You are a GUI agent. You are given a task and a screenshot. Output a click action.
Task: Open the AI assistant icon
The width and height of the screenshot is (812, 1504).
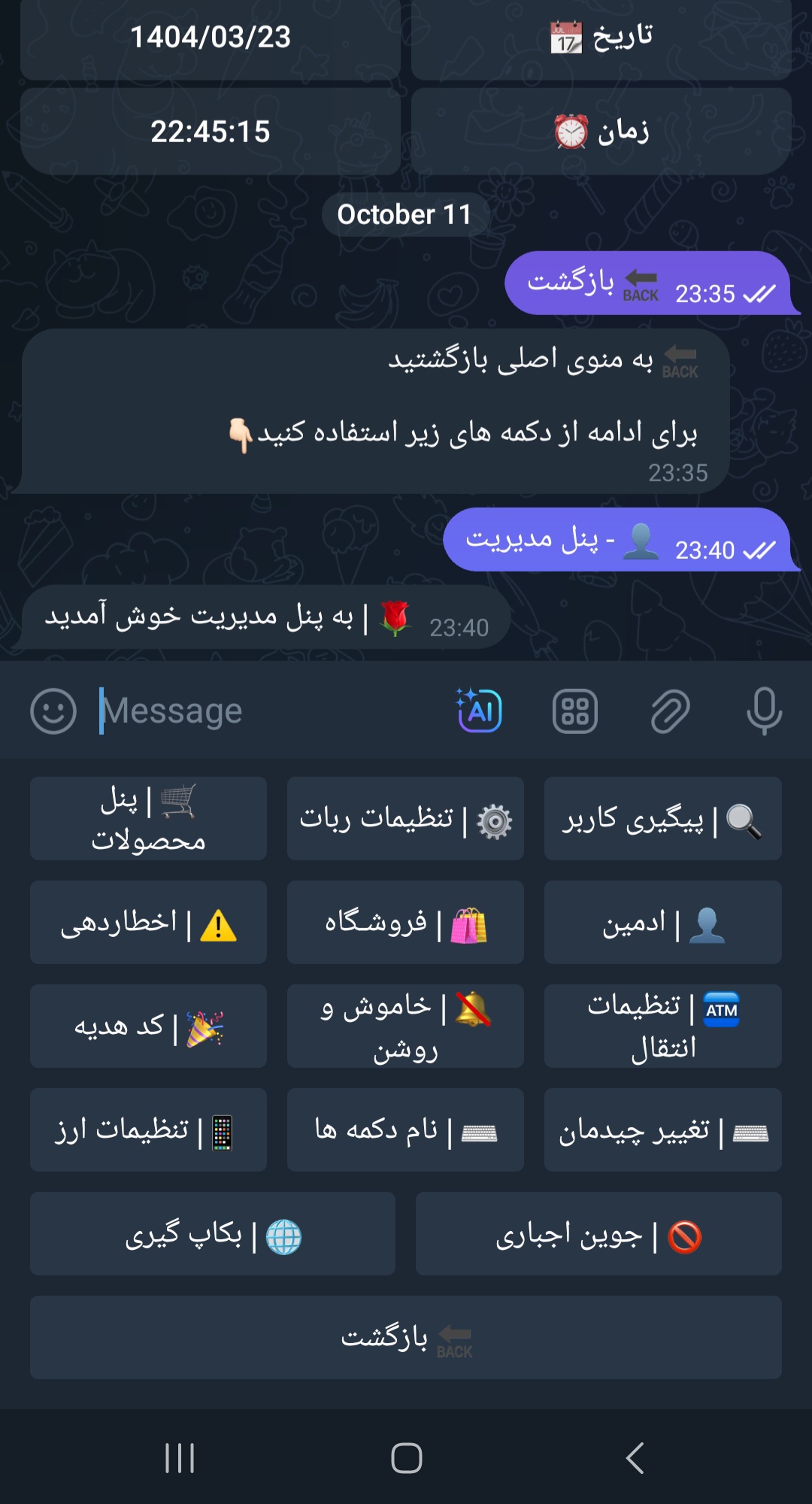(x=479, y=711)
